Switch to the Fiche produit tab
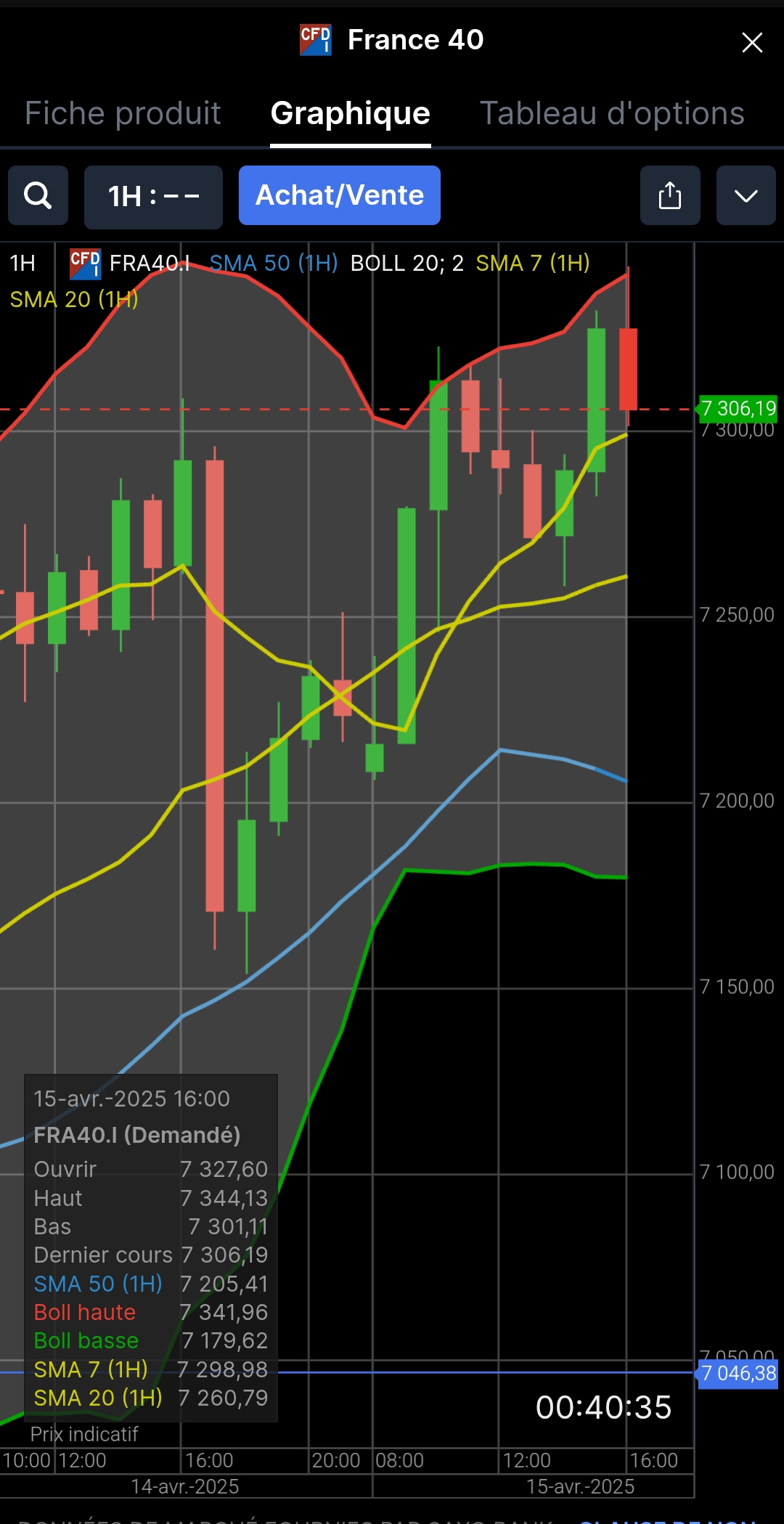784x1524 pixels. 123,113
